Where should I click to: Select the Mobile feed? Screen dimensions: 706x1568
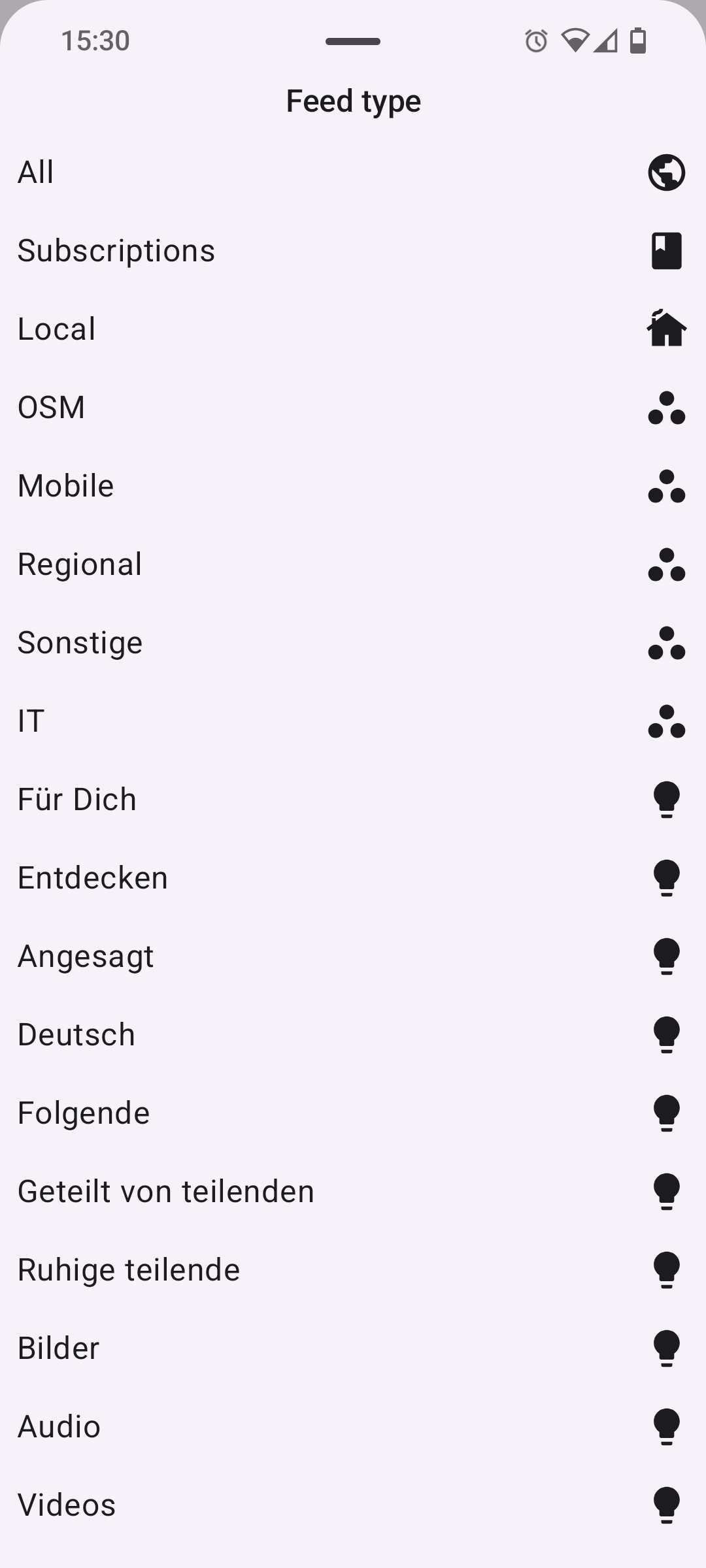(353, 486)
